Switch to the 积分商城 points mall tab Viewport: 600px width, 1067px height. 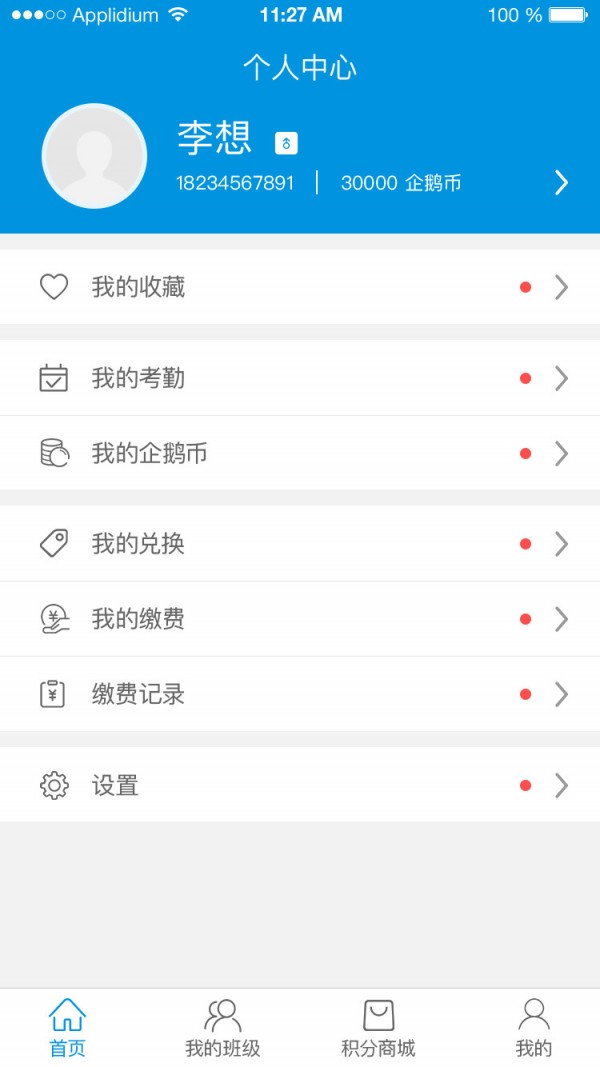tap(378, 1028)
